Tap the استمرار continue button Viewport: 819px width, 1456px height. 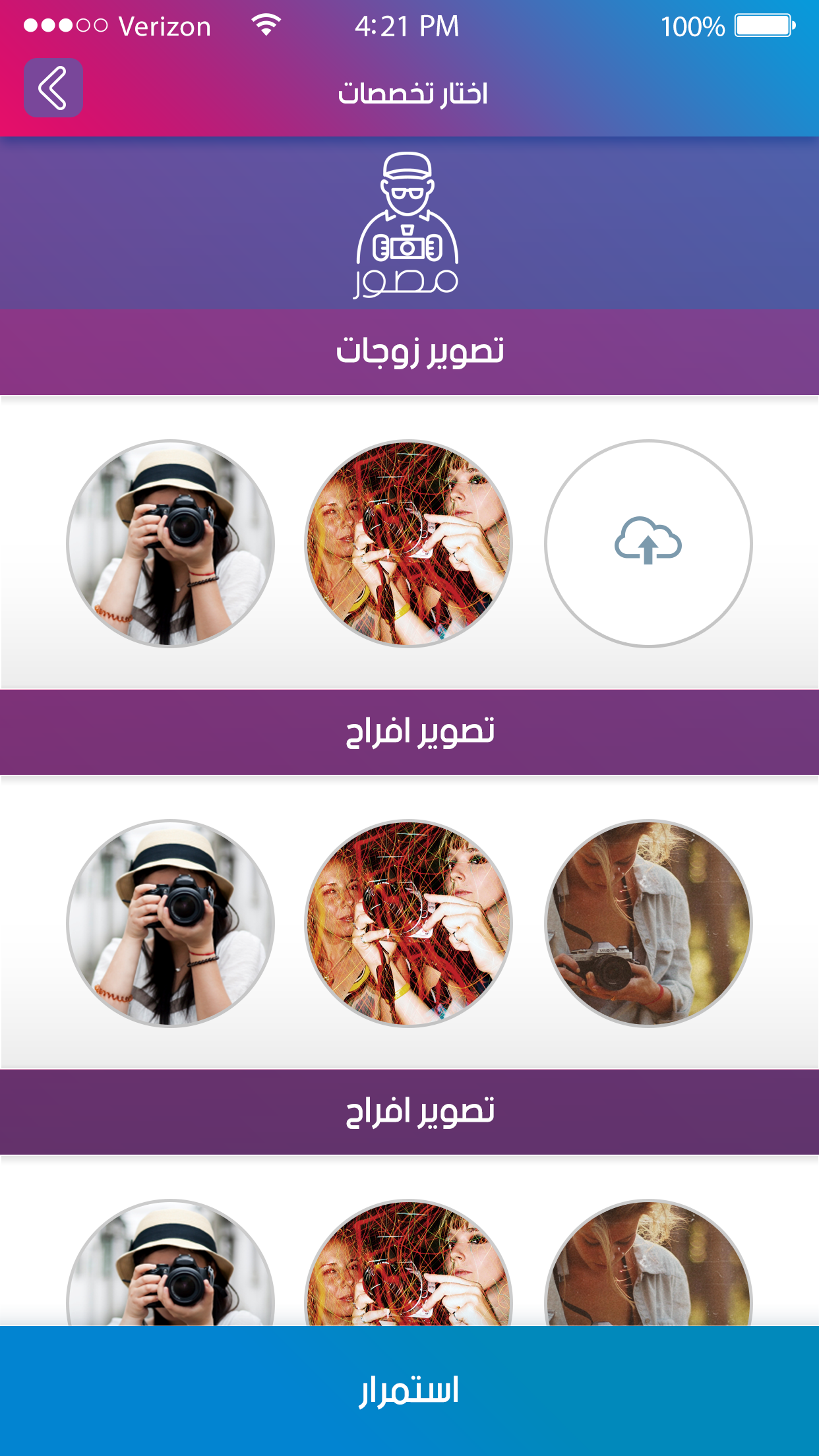(409, 1391)
